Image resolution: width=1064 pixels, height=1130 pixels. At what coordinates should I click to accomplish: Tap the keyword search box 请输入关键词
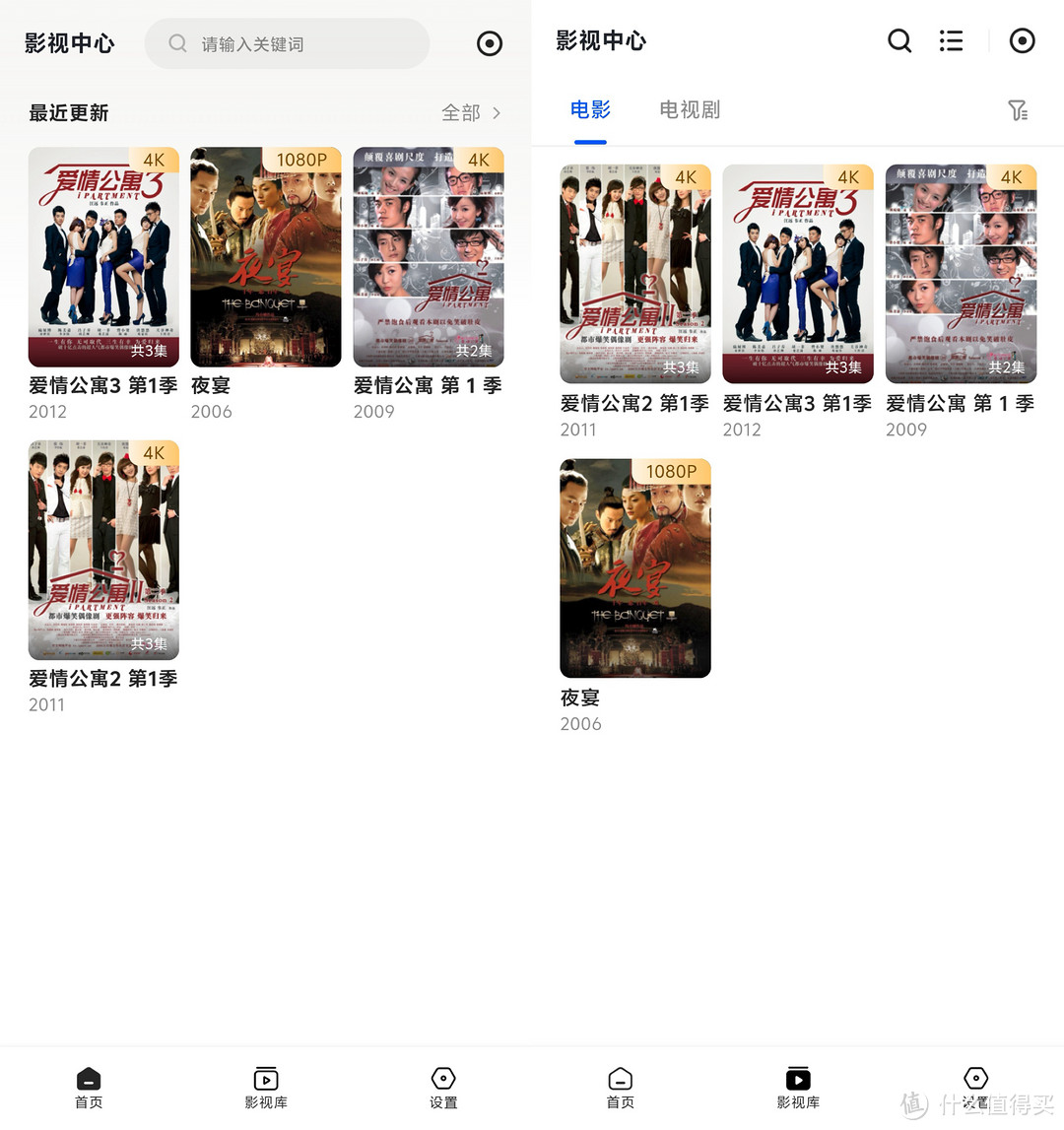click(286, 44)
